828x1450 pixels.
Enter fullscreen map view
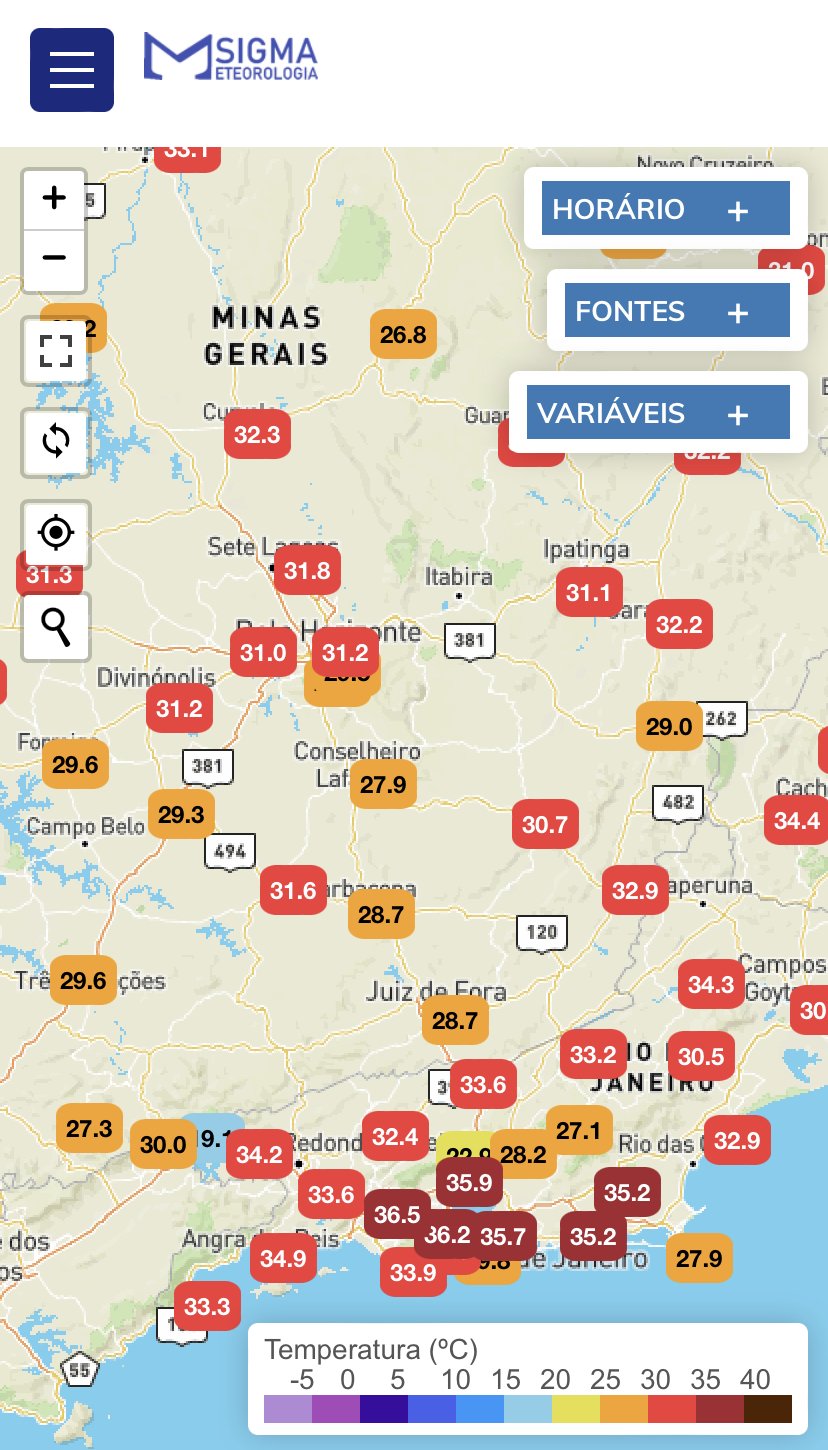(x=56, y=351)
